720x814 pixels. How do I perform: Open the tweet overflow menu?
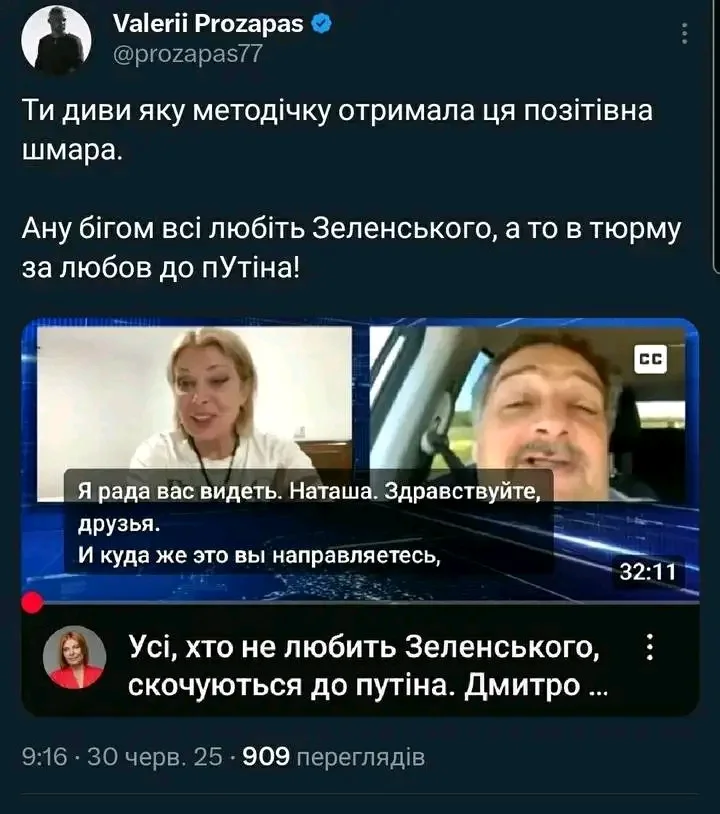pyautogui.click(x=685, y=34)
